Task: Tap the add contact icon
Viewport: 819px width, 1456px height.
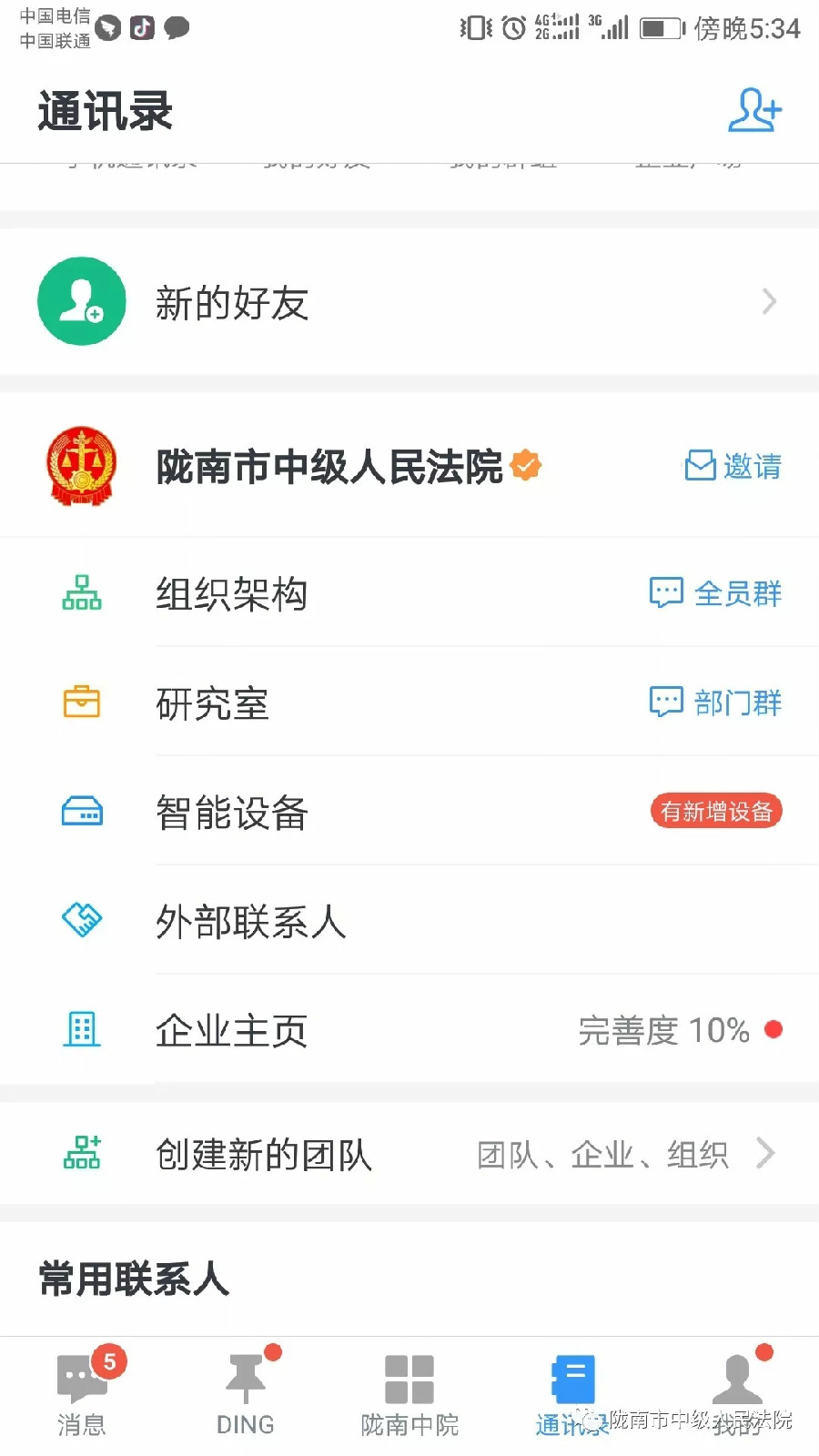Action: (x=754, y=110)
